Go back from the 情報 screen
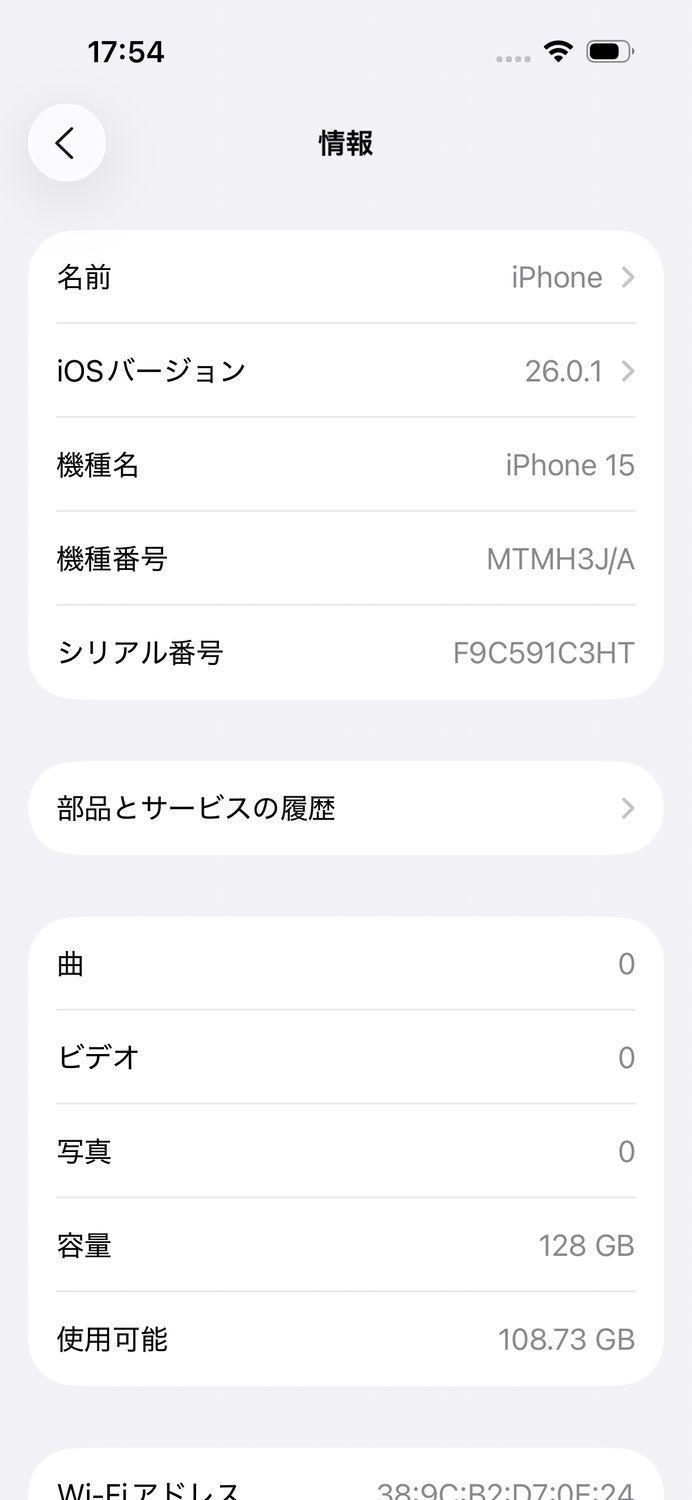Image resolution: width=692 pixels, height=1500 pixels. [66, 143]
